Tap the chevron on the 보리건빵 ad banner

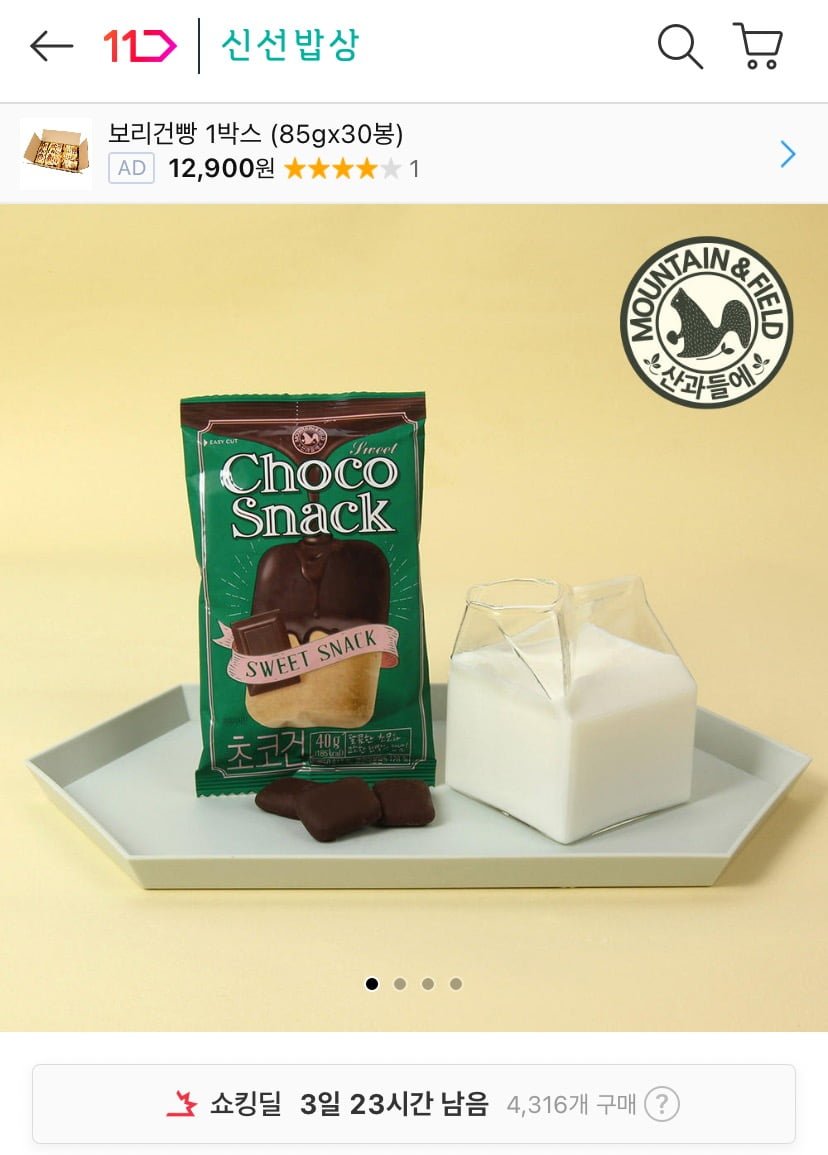point(787,154)
